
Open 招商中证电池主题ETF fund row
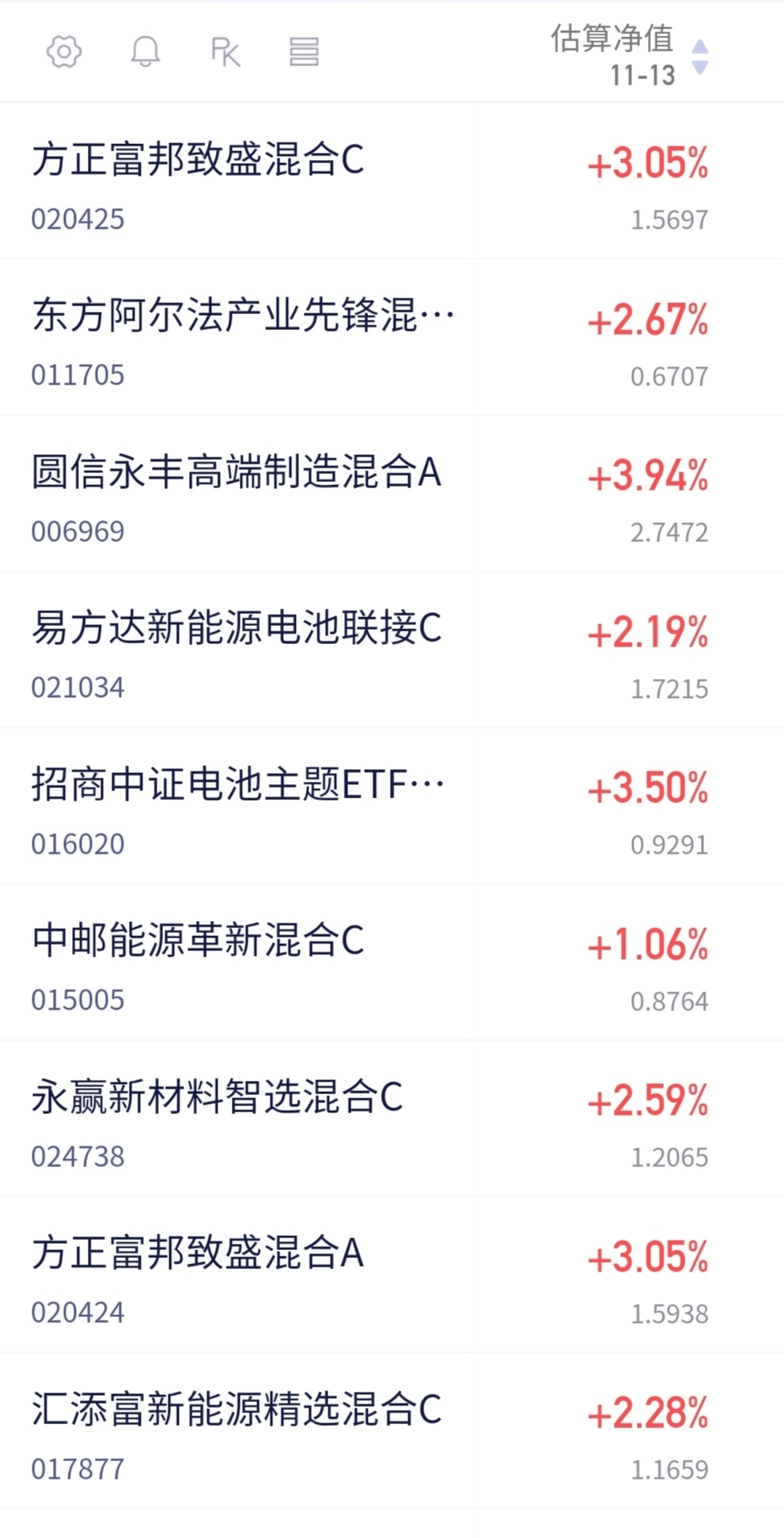(x=237, y=786)
